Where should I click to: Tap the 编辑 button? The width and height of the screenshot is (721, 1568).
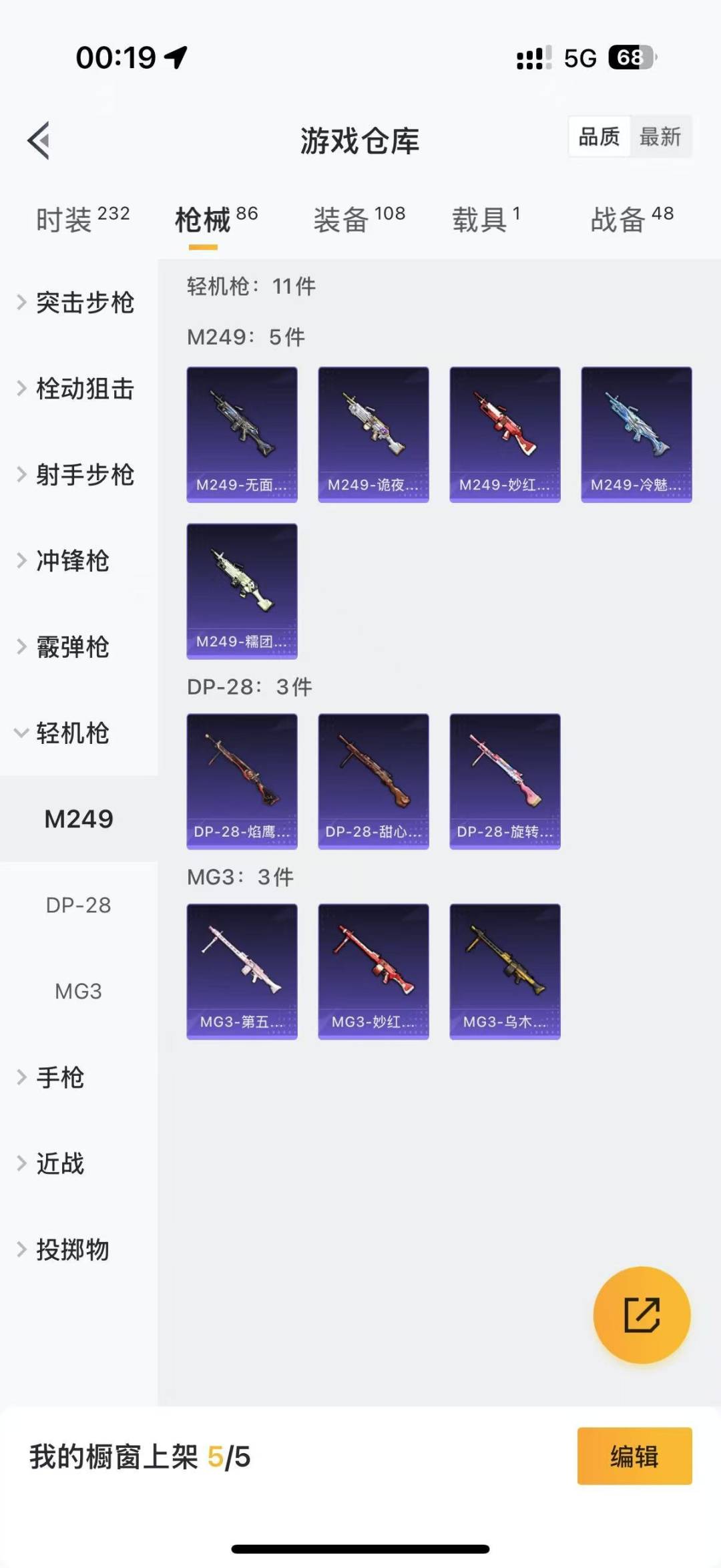coord(634,1456)
